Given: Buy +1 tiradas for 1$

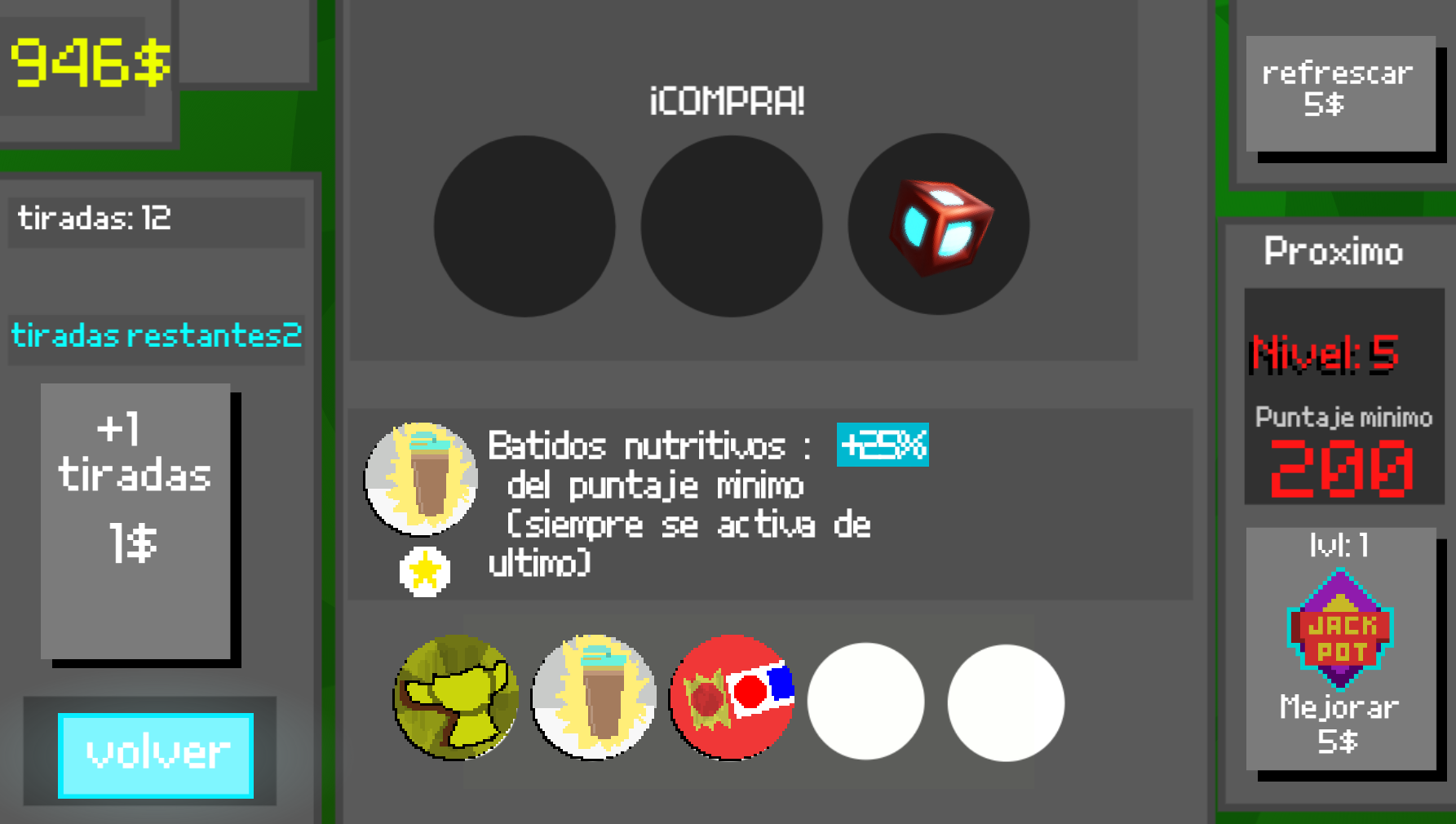Looking at the screenshot, I should pyautogui.click(x=135, y=520).
